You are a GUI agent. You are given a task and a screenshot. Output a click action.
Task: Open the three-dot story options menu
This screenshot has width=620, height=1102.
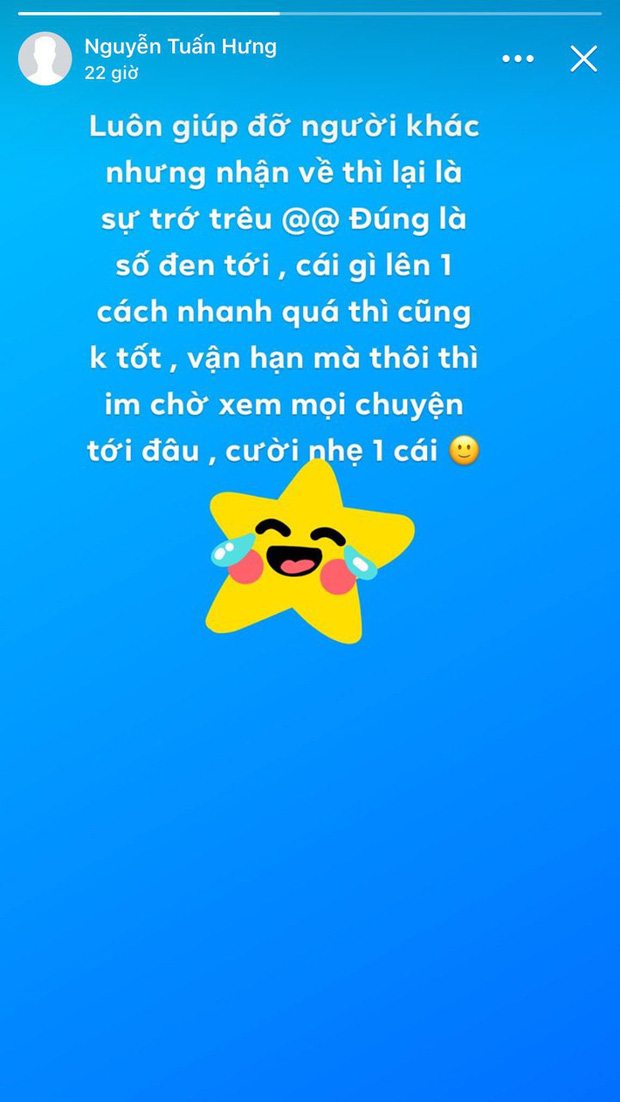[518, 59]
